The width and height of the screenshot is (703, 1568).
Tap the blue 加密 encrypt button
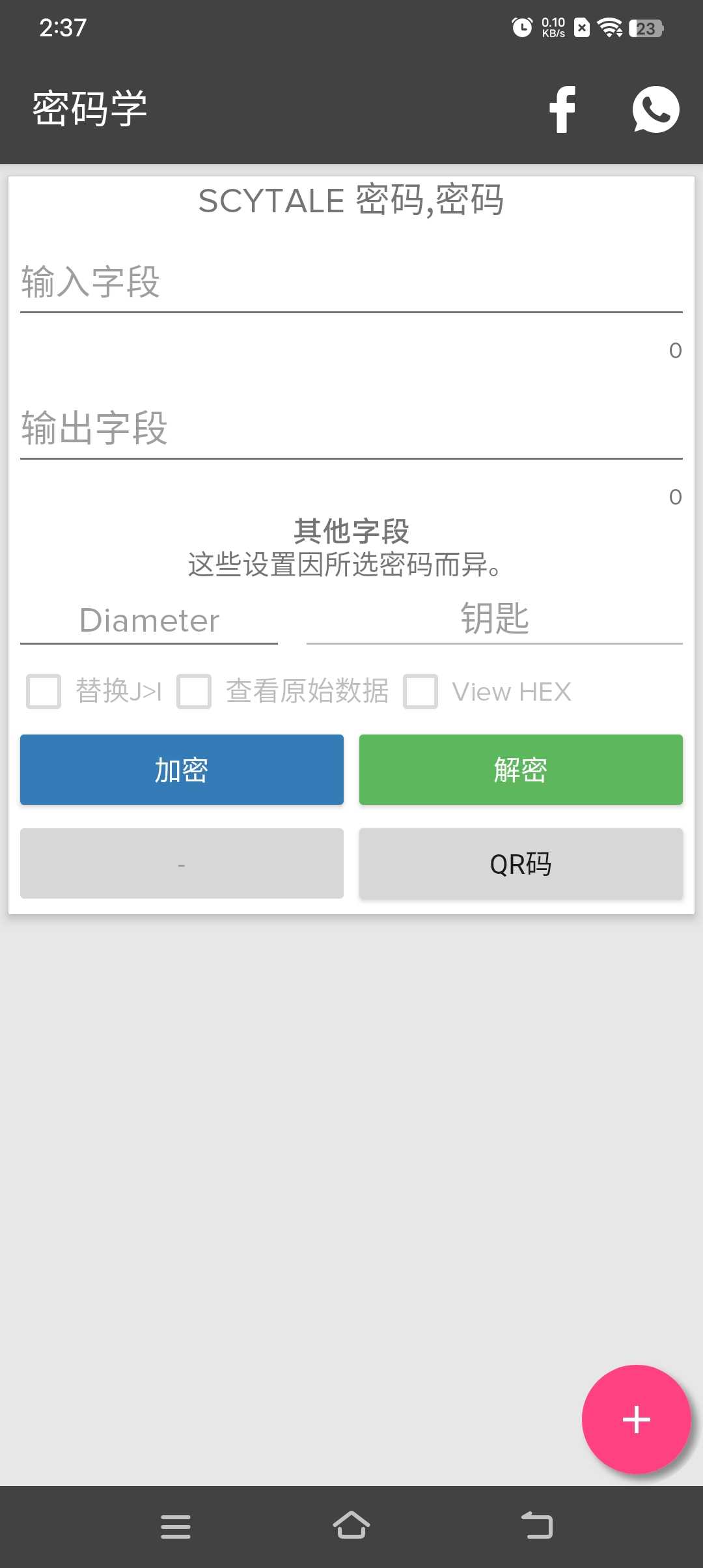pos(182,770)
